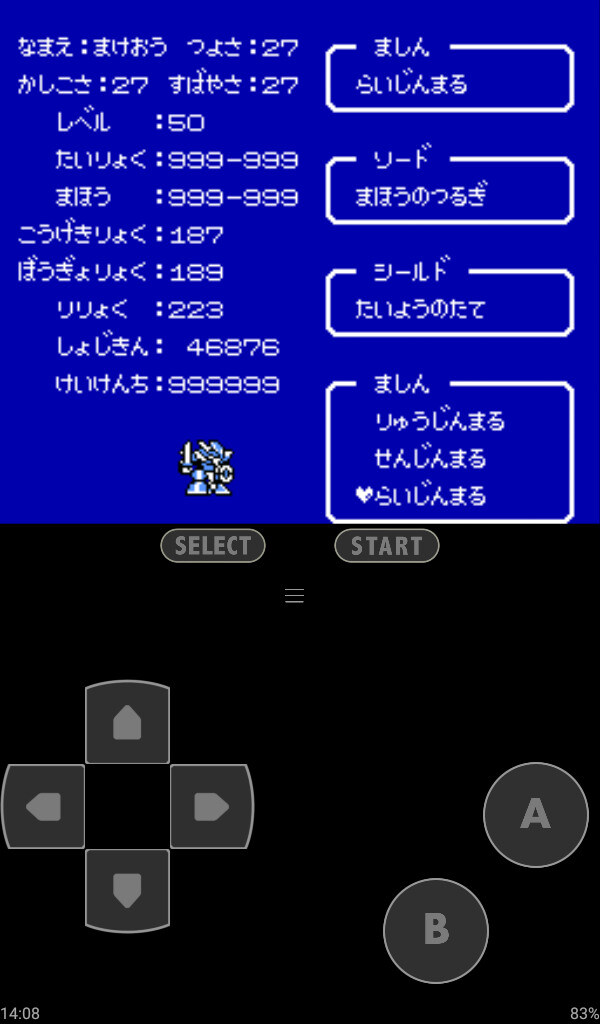This screenshot has height=1024, width=600.
Task: Hit the B button
Action: [x=436, y=930]
